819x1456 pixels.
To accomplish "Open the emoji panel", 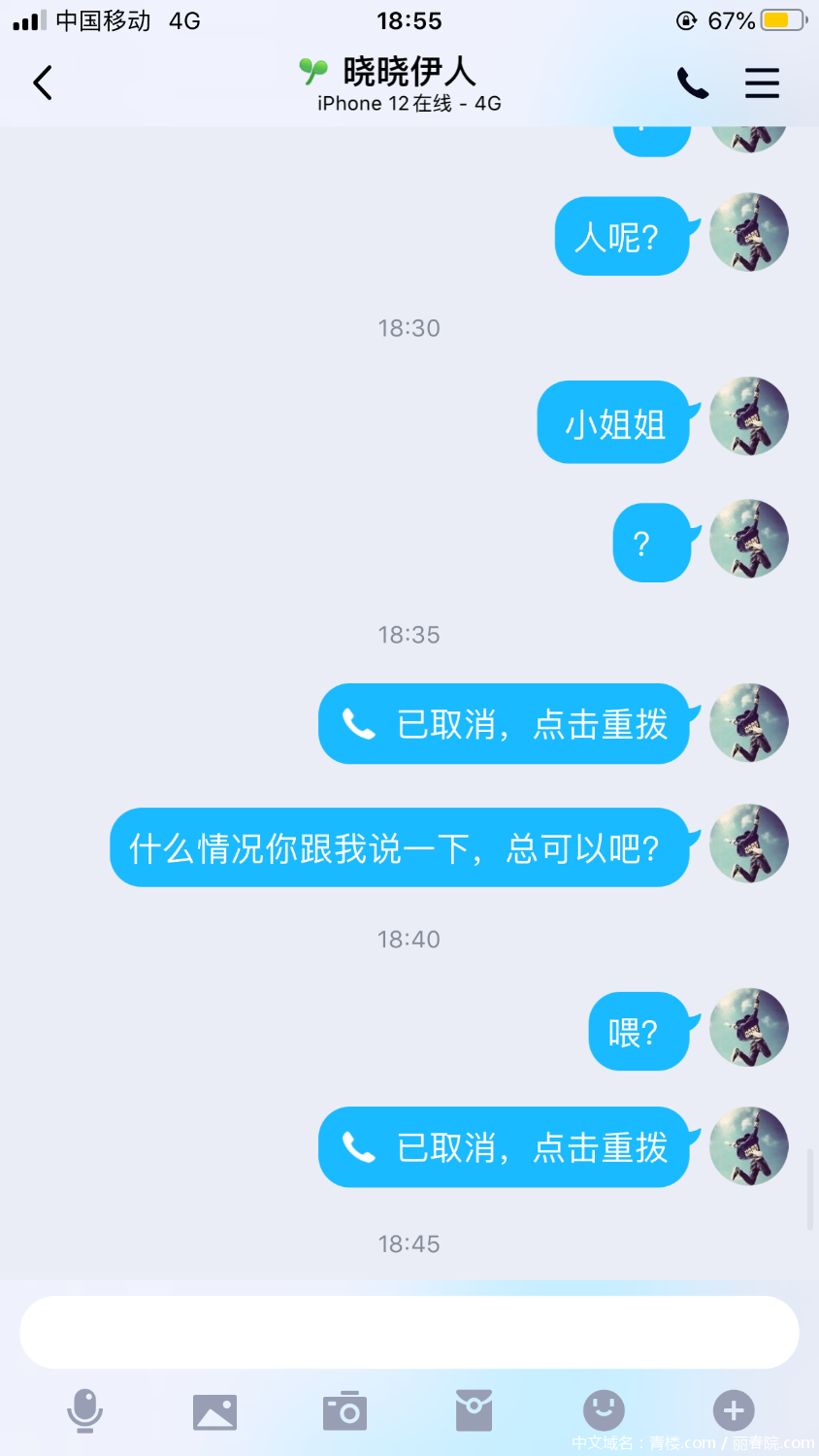I will coord(603,1409).
